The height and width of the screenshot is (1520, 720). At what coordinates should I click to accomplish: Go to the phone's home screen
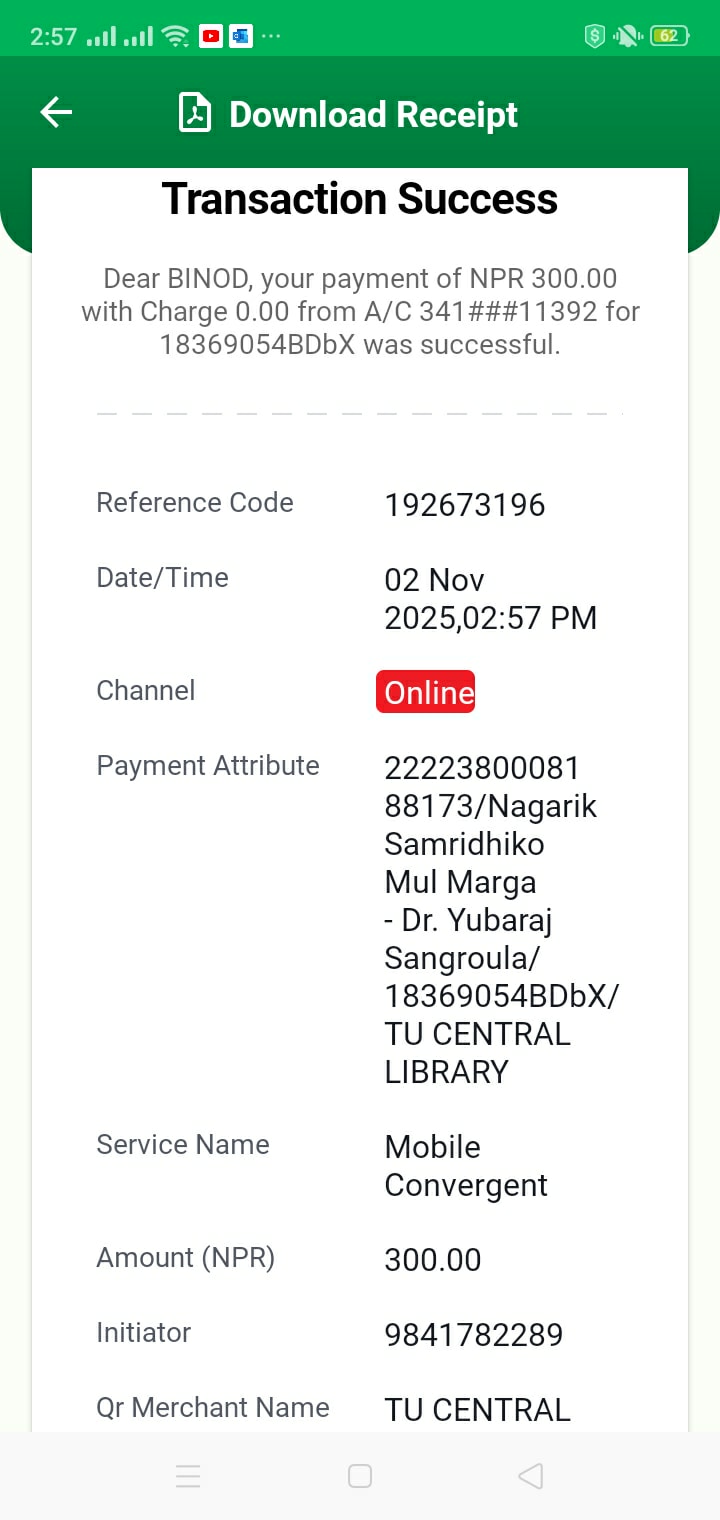(360, 1476)
